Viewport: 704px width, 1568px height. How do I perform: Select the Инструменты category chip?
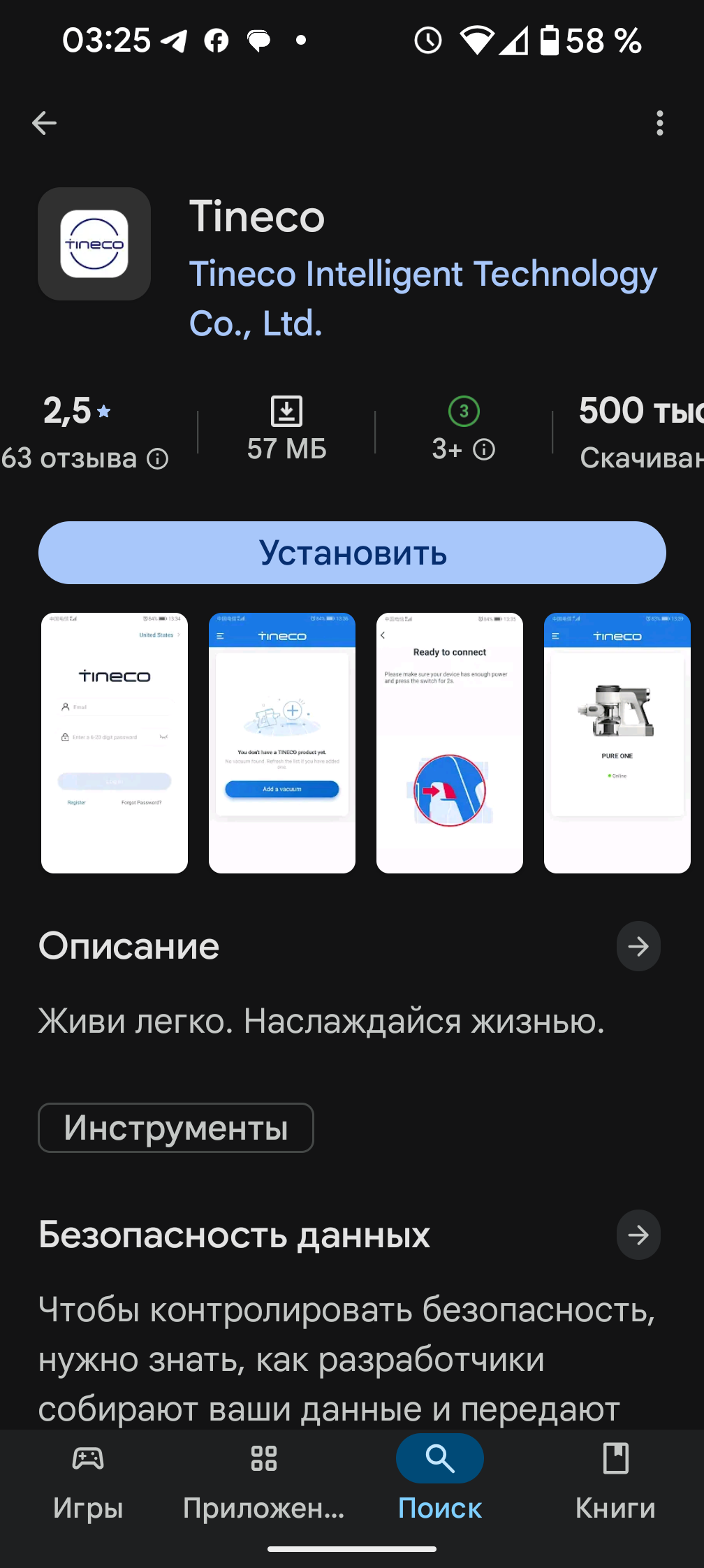point(176,1128)
